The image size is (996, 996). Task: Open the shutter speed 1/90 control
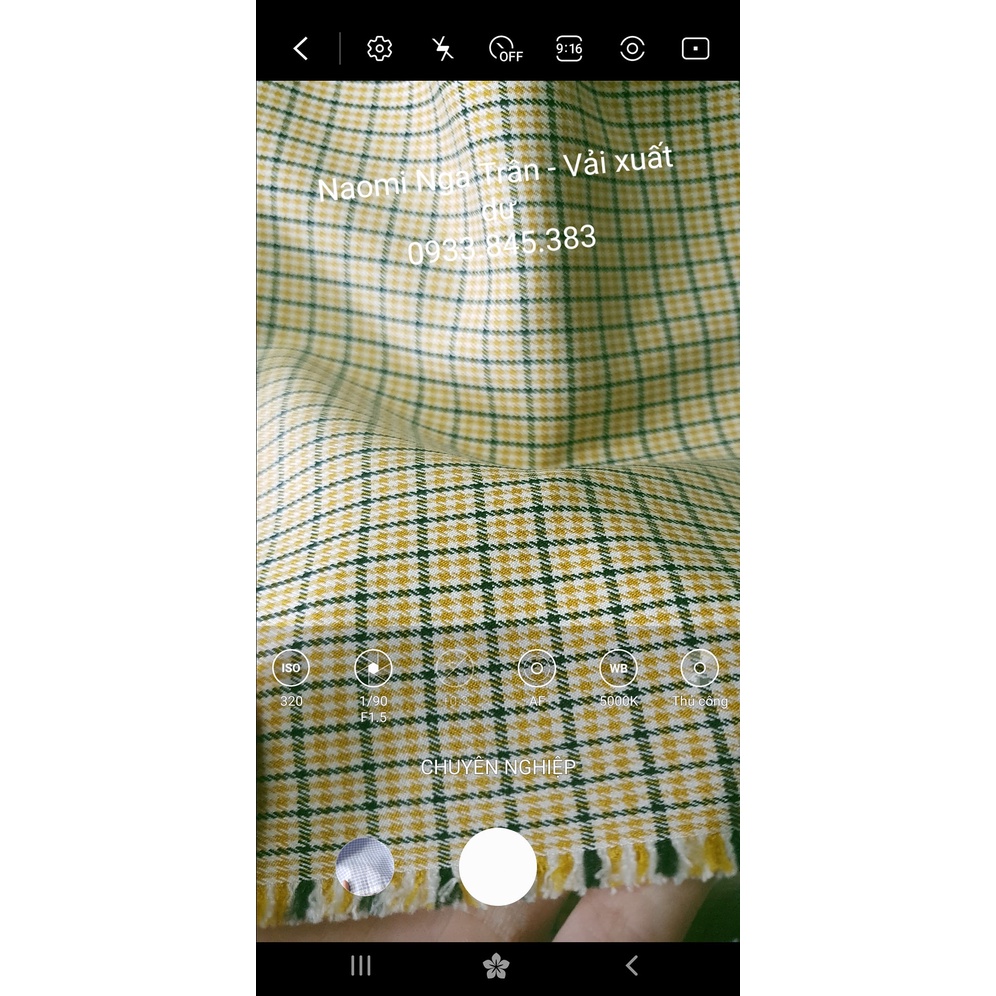373,668
